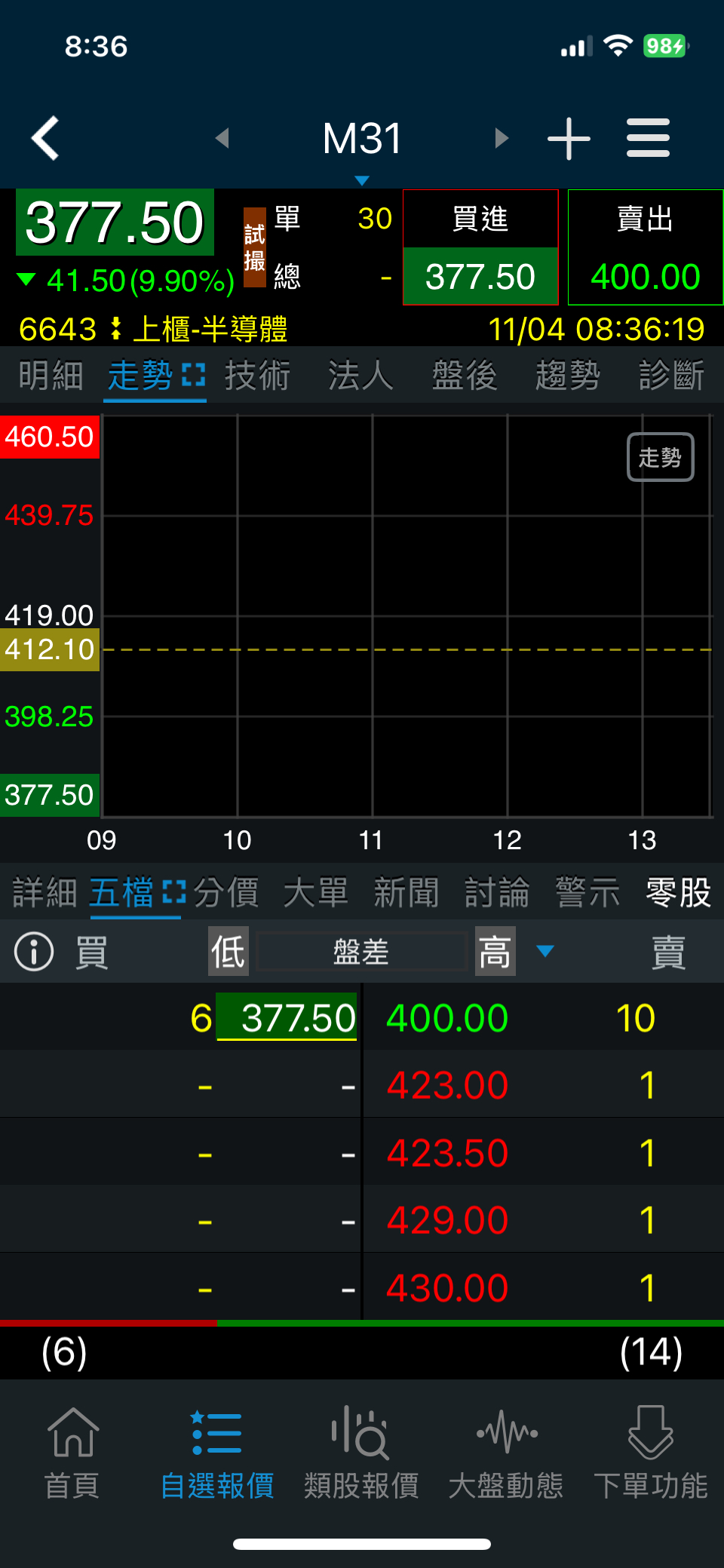The height and width of the screenshot is (1568, 724).
Task: Switch to the 分價 price distribution tab
Action: [x=226, y=893]
